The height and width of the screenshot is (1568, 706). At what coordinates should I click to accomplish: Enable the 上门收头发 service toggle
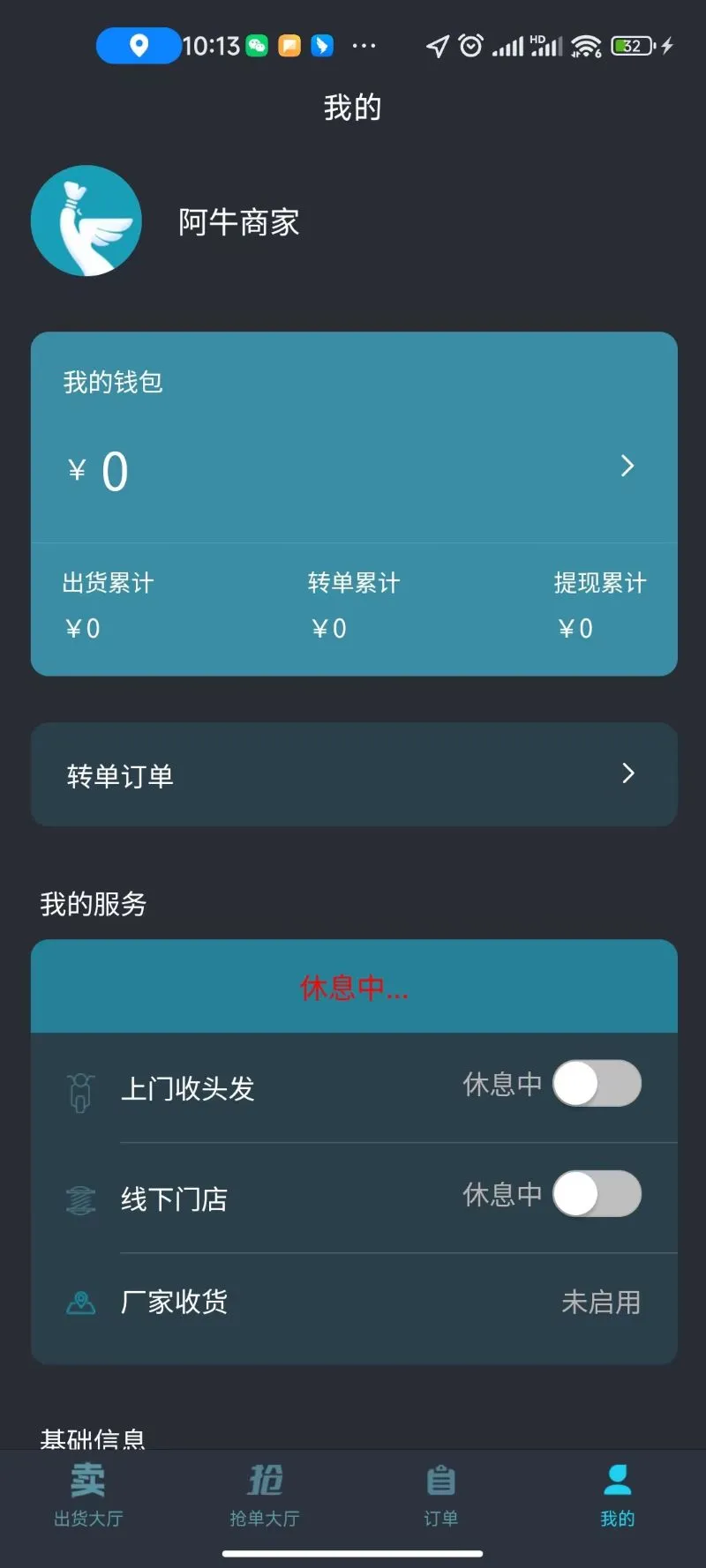[597, 1084]
